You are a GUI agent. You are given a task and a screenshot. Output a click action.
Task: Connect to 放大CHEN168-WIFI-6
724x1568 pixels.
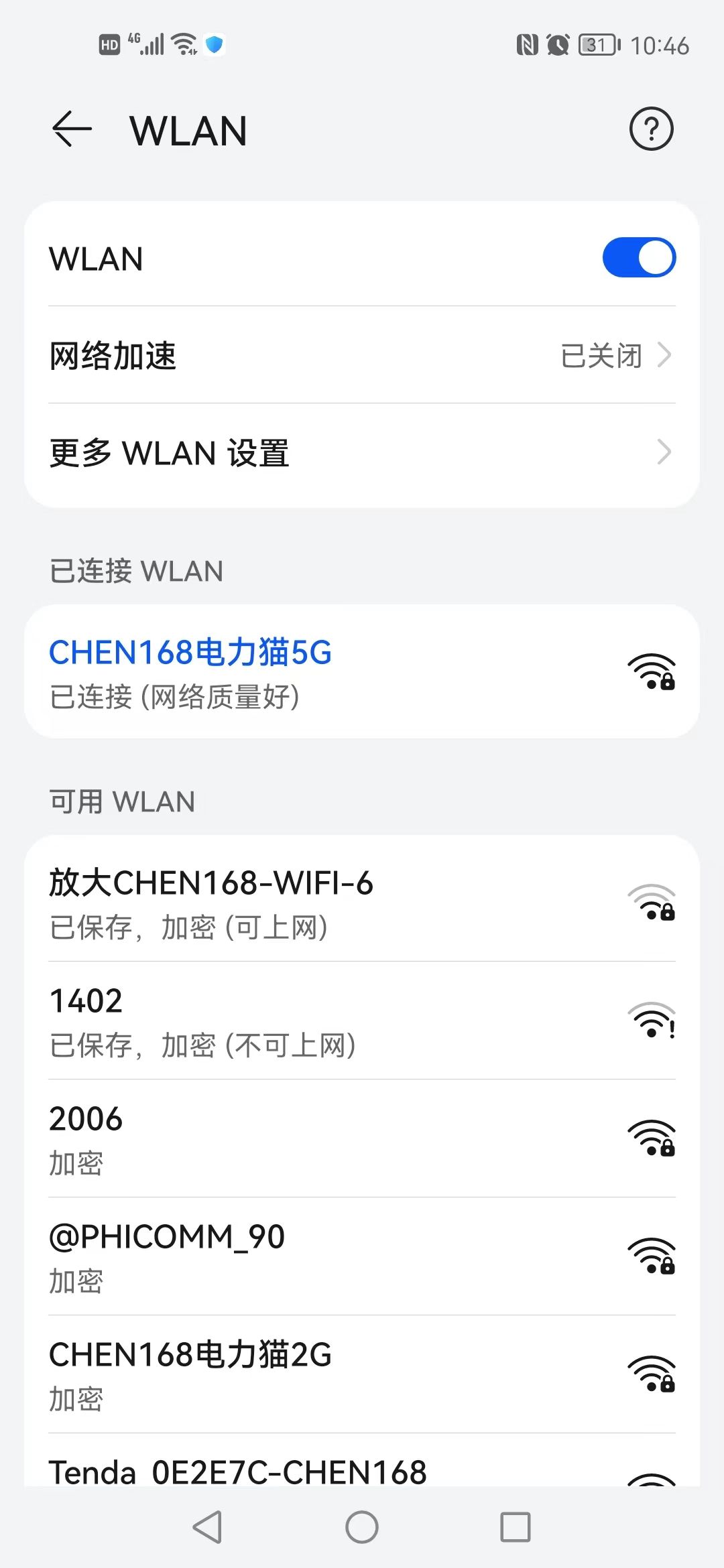click(x=362, y=903)
